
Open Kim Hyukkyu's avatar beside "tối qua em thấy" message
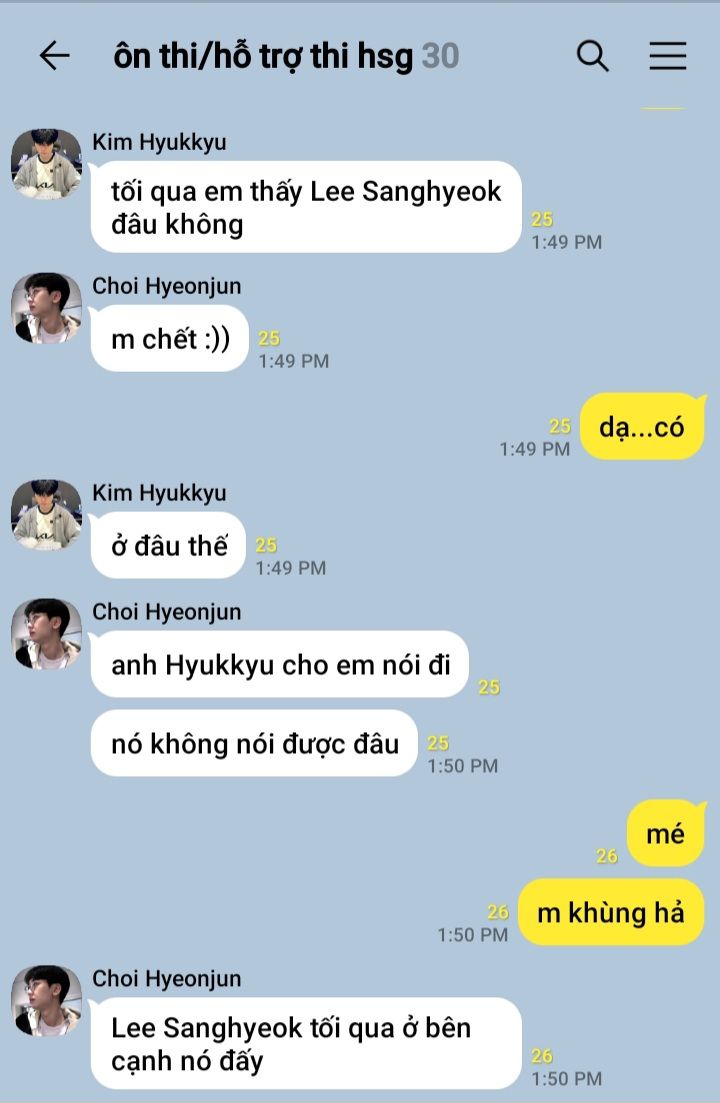46,164
